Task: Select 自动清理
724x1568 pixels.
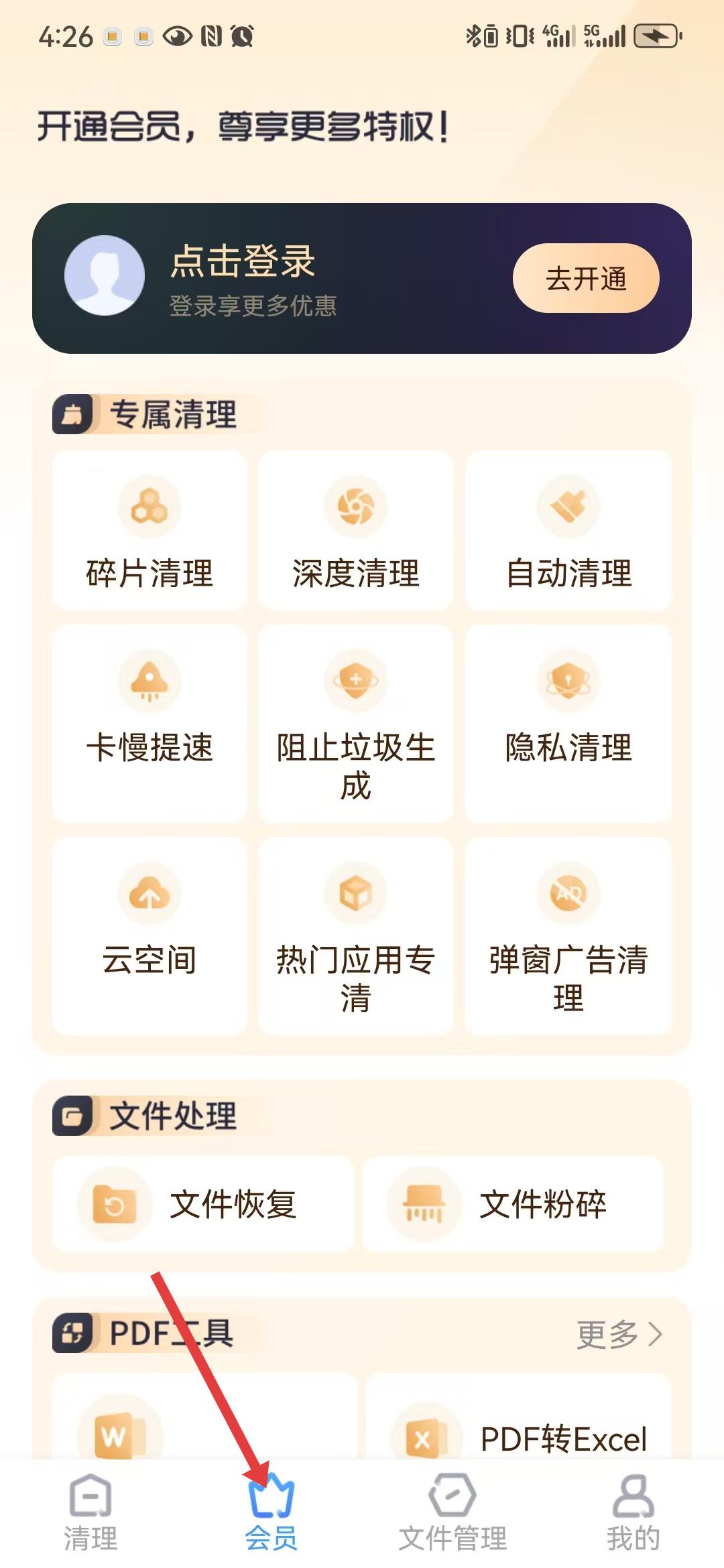Action: click(568, 530)
